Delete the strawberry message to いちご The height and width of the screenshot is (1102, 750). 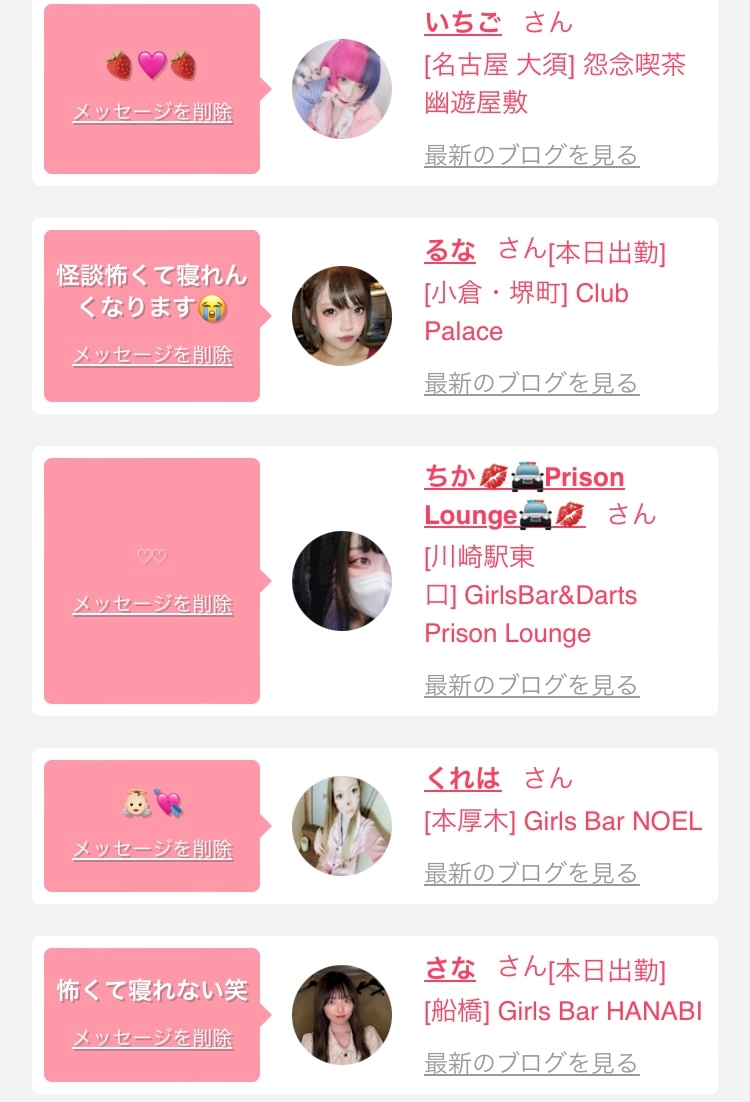point(152,112)
